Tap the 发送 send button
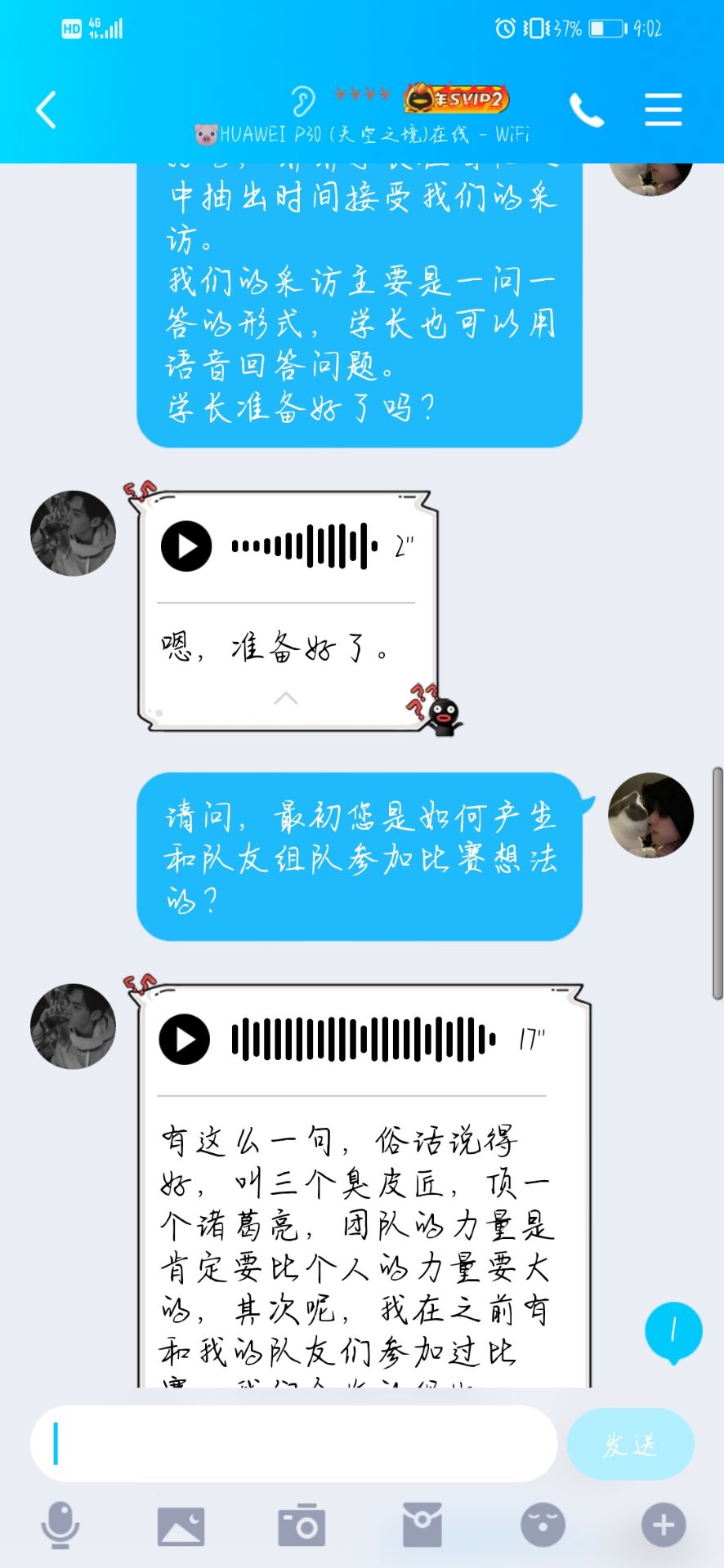Viewport: 724px width, 1568px height. click(x=630, y=1444)
